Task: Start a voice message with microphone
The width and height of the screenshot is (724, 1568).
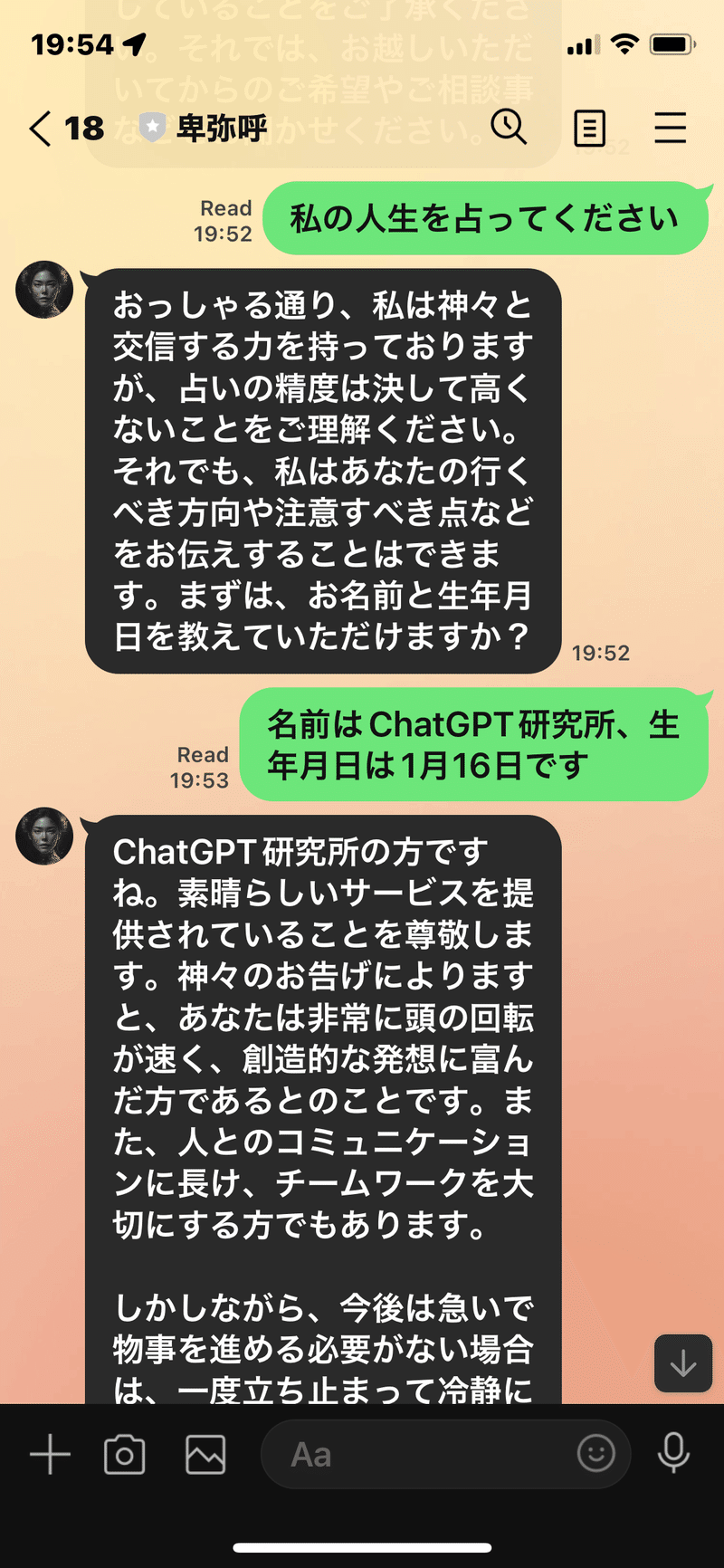Action: point(673,1454)
